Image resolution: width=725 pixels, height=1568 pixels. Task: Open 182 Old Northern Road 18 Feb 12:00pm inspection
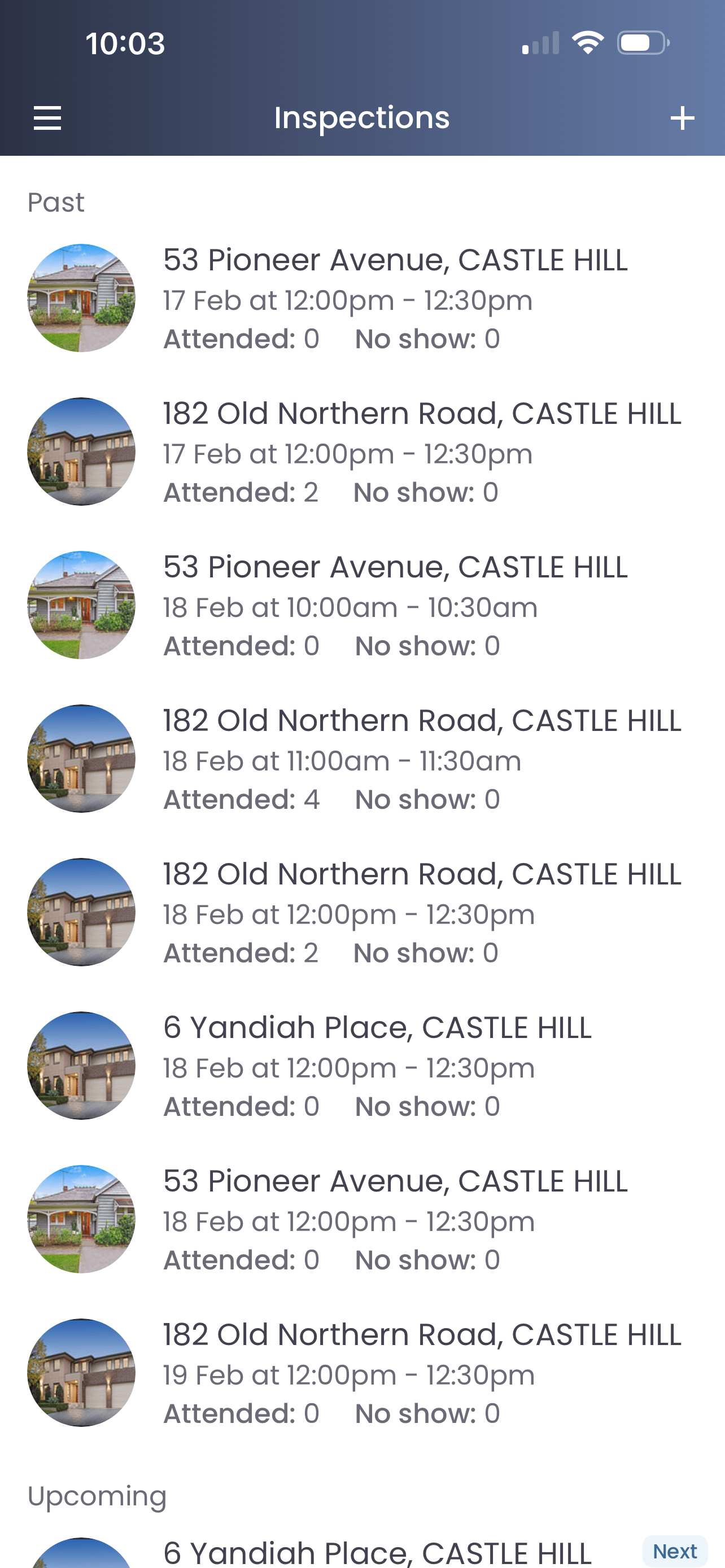[361, 912]
